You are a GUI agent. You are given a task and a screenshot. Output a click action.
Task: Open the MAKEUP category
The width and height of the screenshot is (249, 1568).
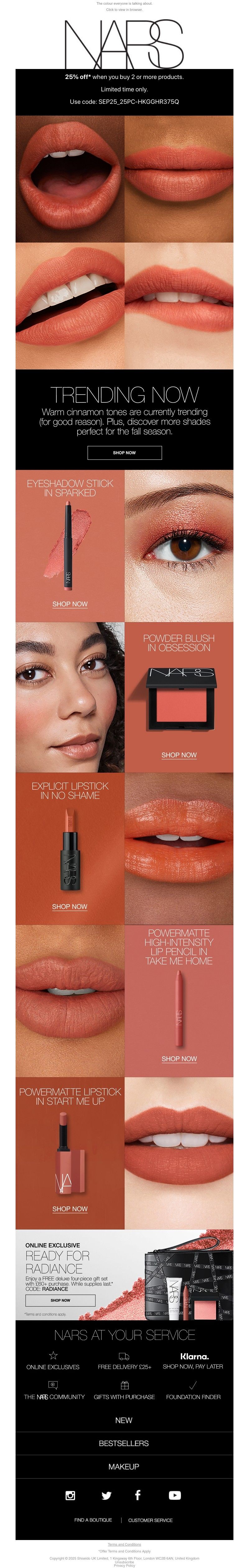(124, 1466)
